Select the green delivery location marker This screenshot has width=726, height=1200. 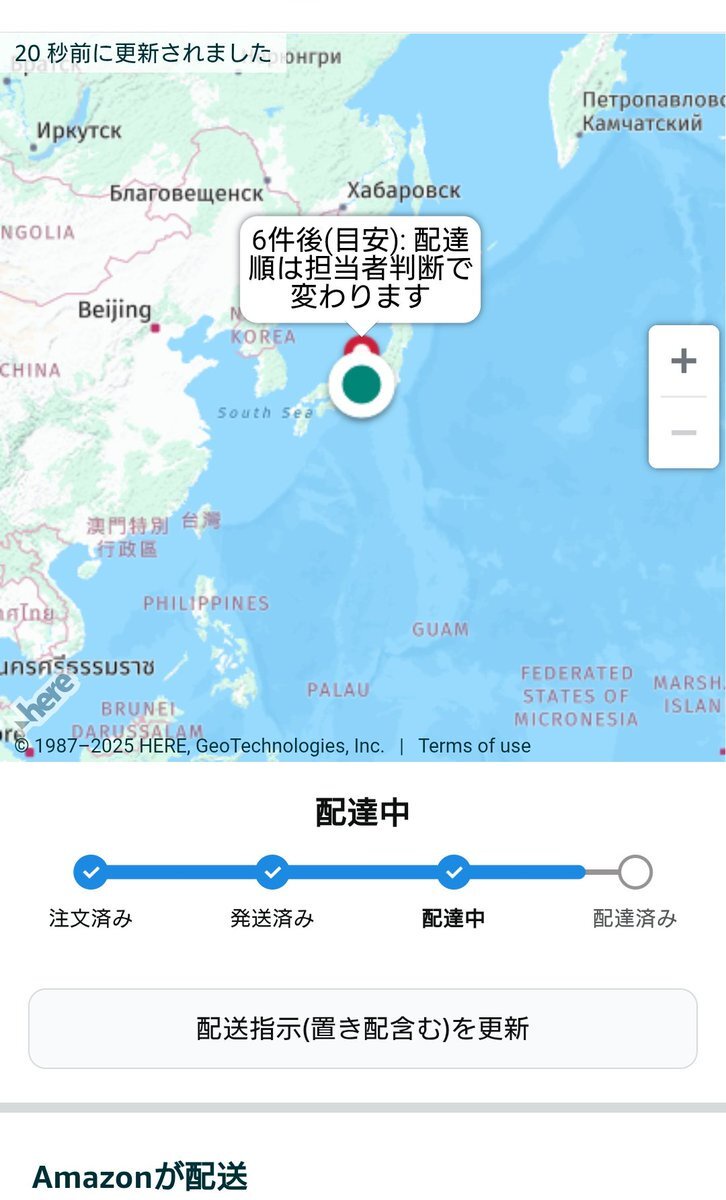tap(362, 384)
